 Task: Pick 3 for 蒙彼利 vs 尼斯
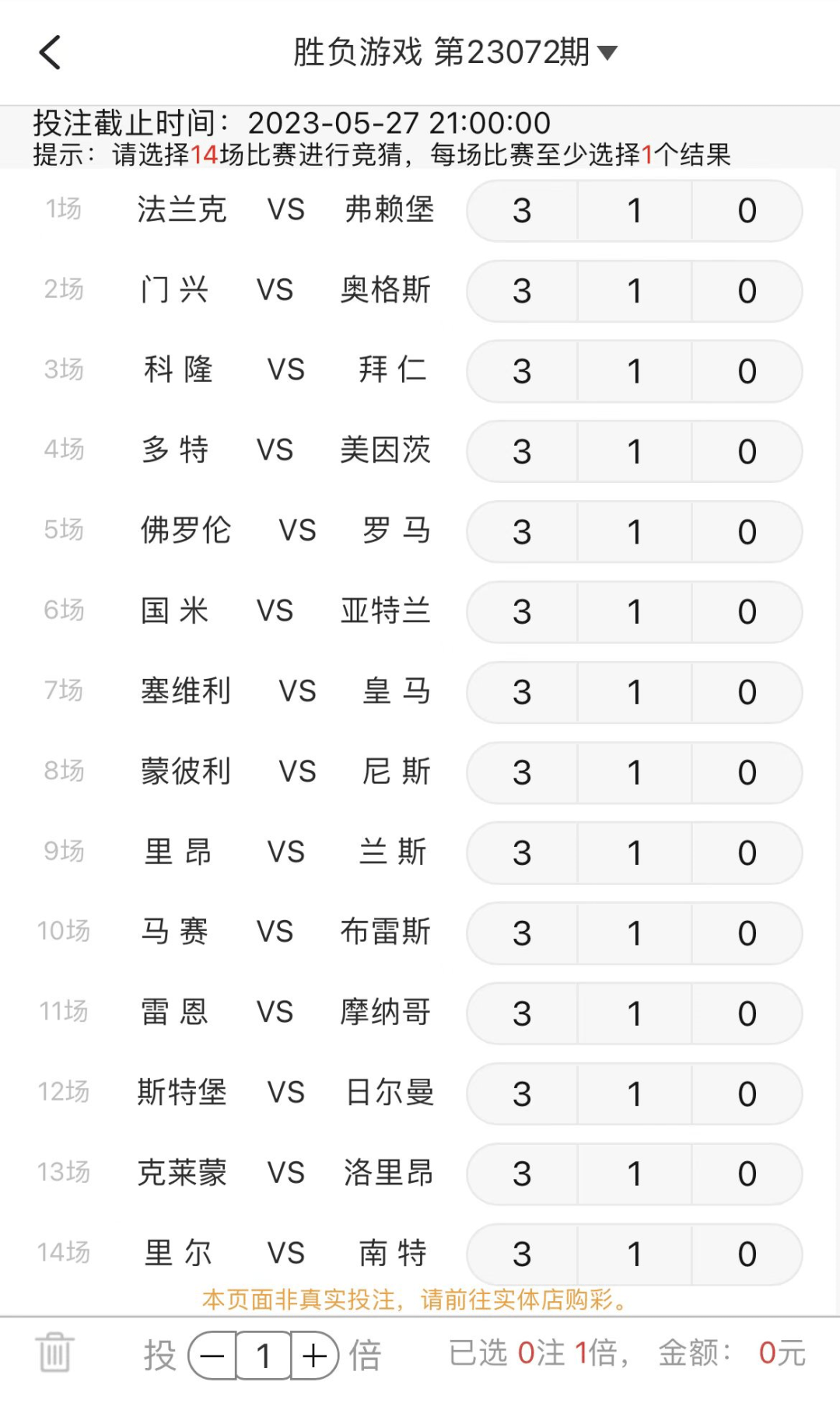click(522, 772)
